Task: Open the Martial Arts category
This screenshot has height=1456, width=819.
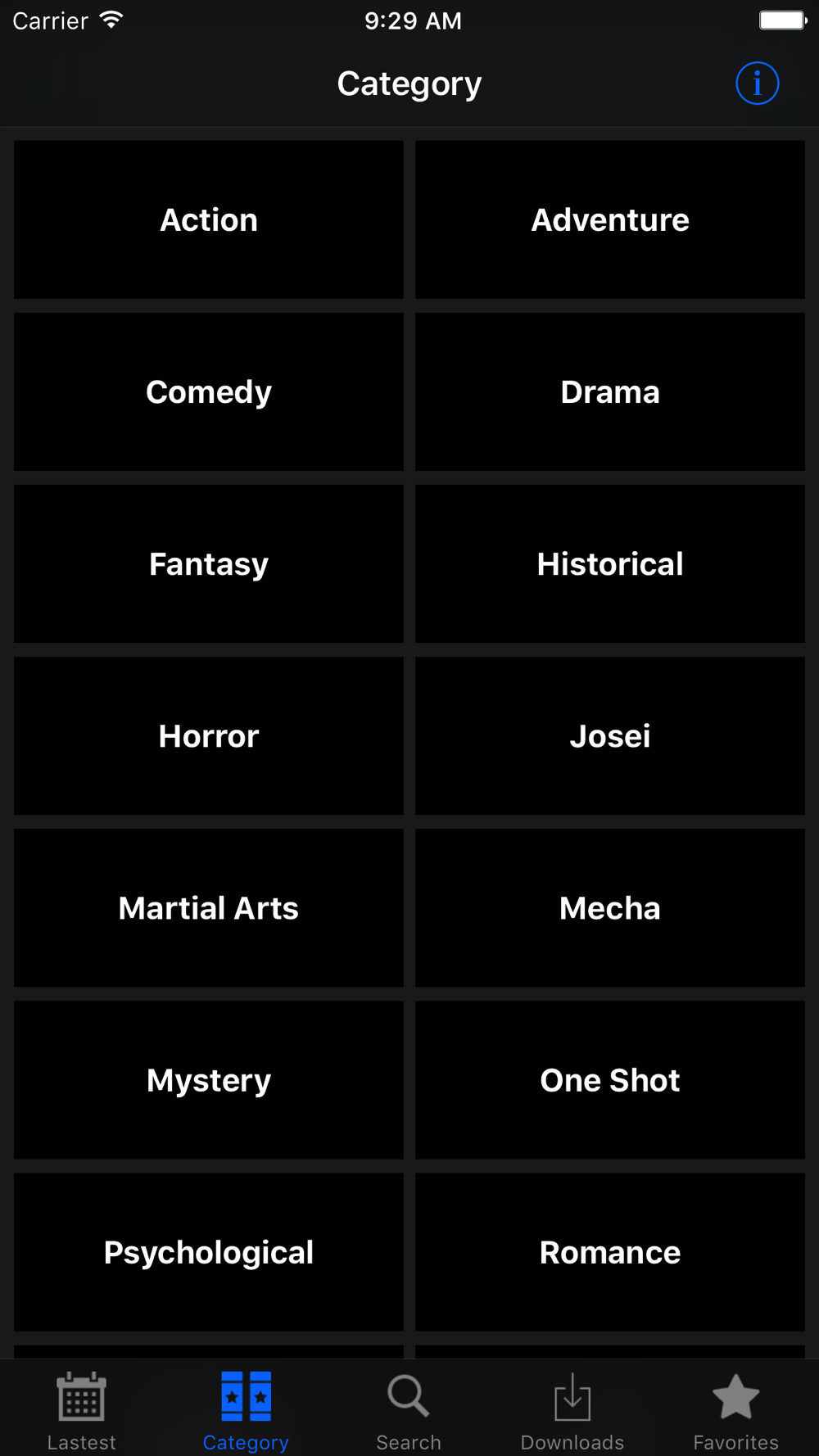Action: click(209, 907)
